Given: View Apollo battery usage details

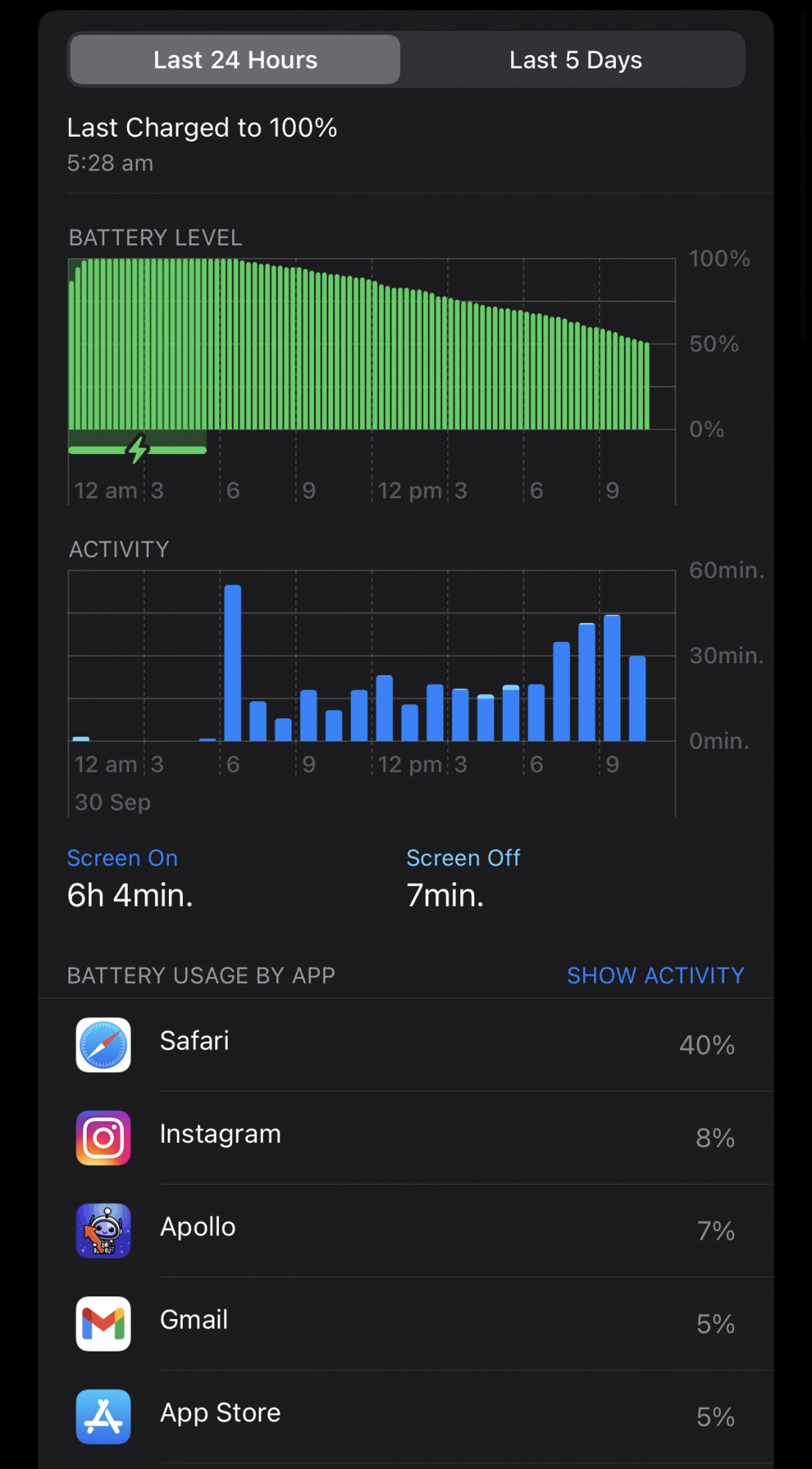Looking at the screenshot, I should pos(405,1230).
